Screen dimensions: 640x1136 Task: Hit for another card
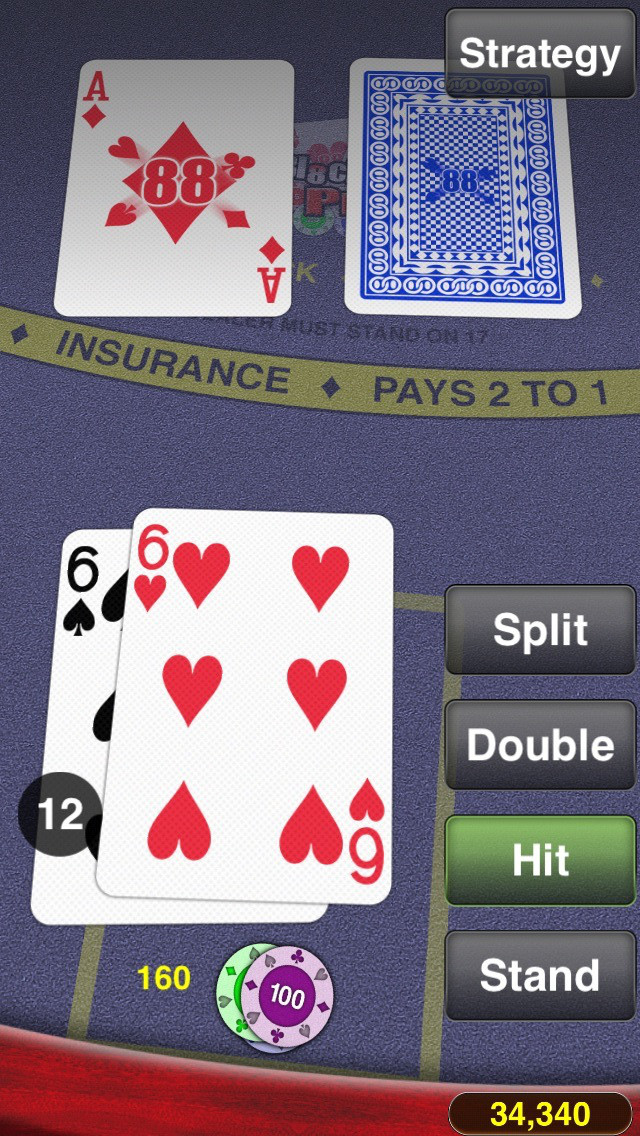point(540,860)
